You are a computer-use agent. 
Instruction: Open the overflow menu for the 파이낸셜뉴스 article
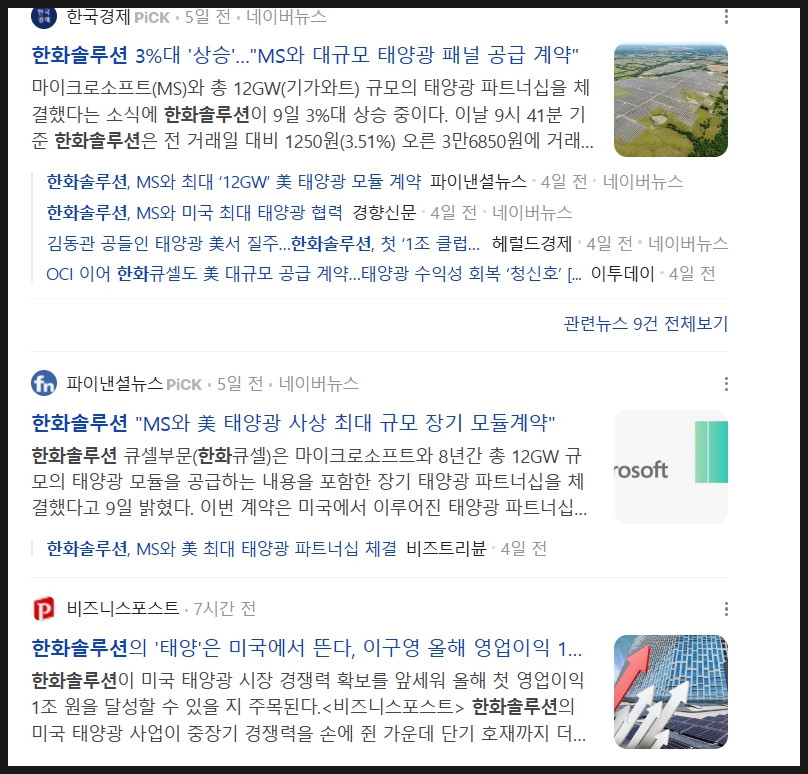[727, 384]
